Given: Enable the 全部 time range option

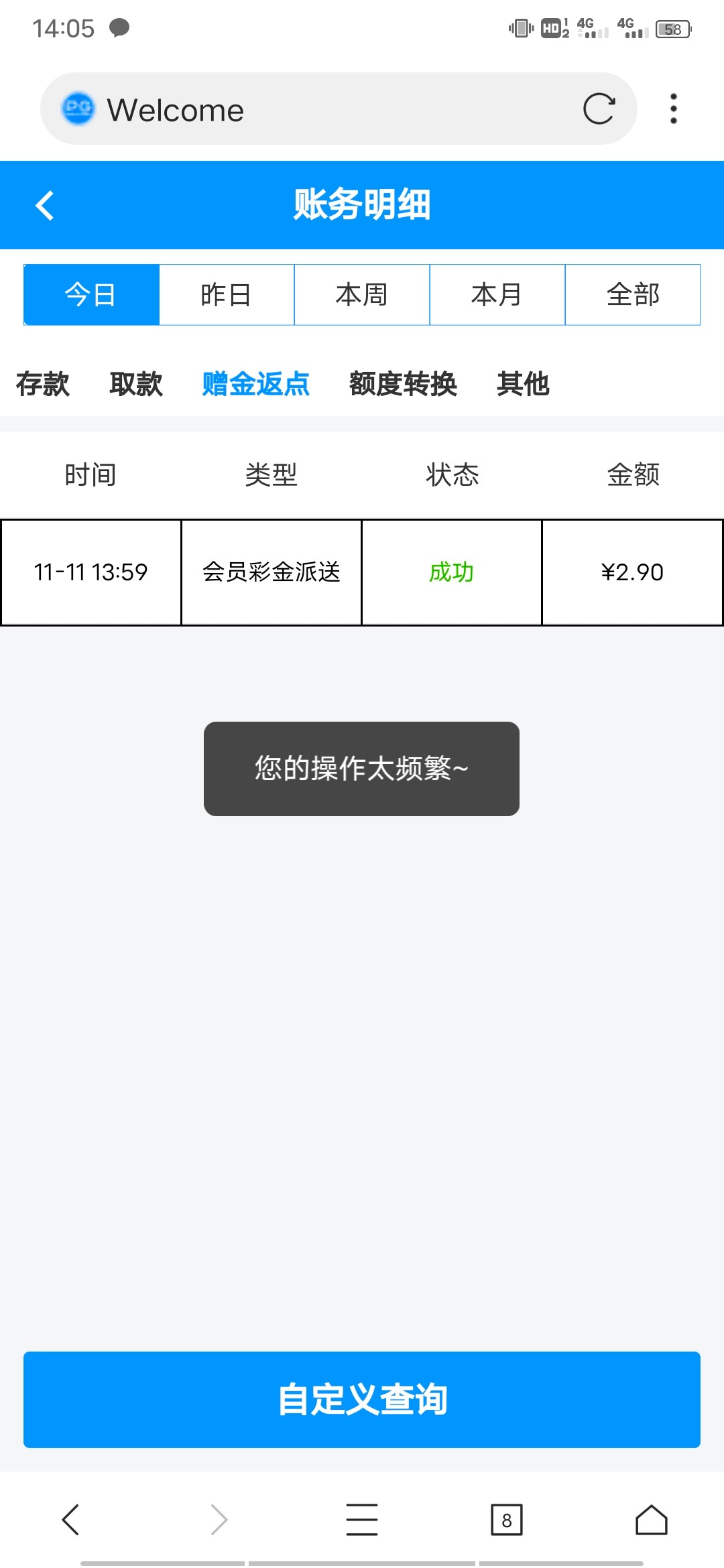Looking at the screenshot, I should tap(632, 294).
